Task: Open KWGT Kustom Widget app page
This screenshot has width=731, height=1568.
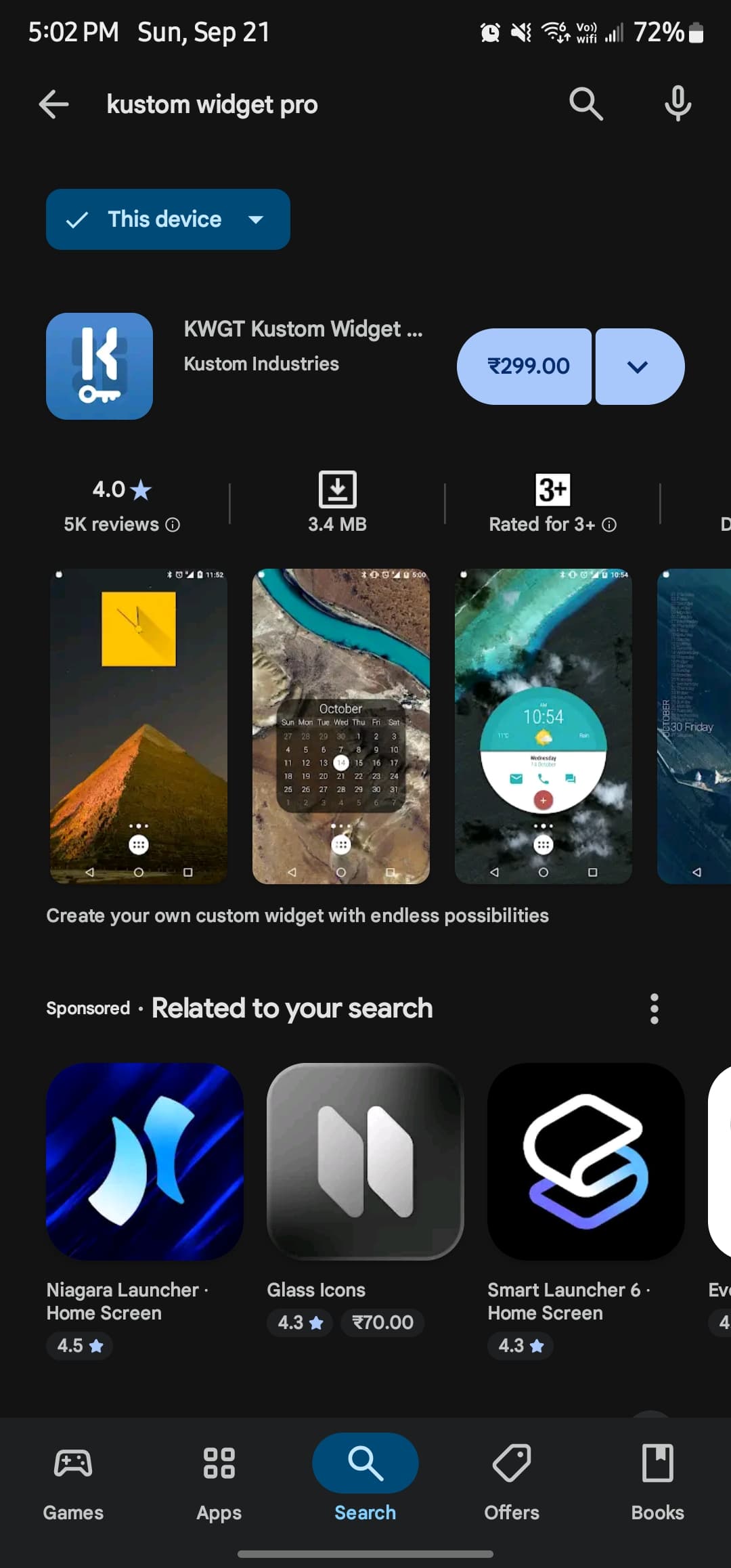Action: click(x=303, y=345)
